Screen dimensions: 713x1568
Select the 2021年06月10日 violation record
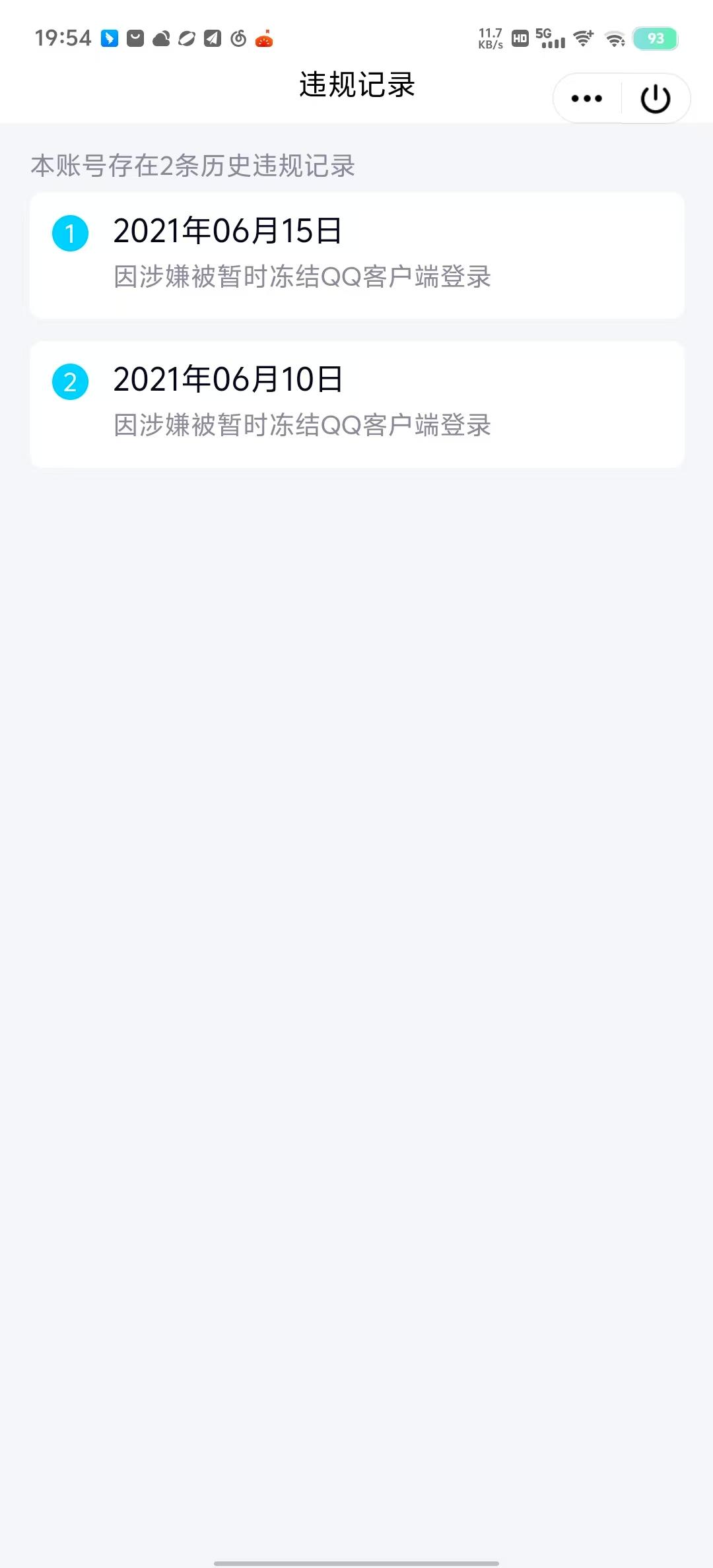pos(356,403)
